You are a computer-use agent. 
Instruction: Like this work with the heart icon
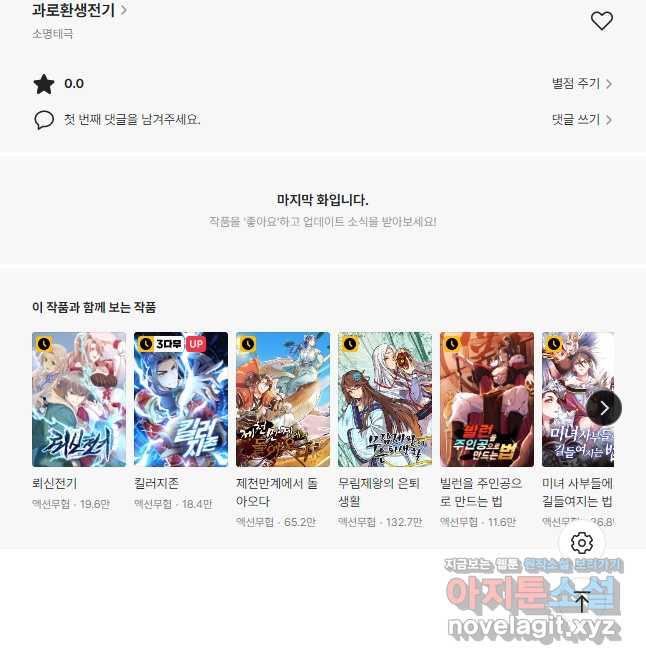(601, 20)
